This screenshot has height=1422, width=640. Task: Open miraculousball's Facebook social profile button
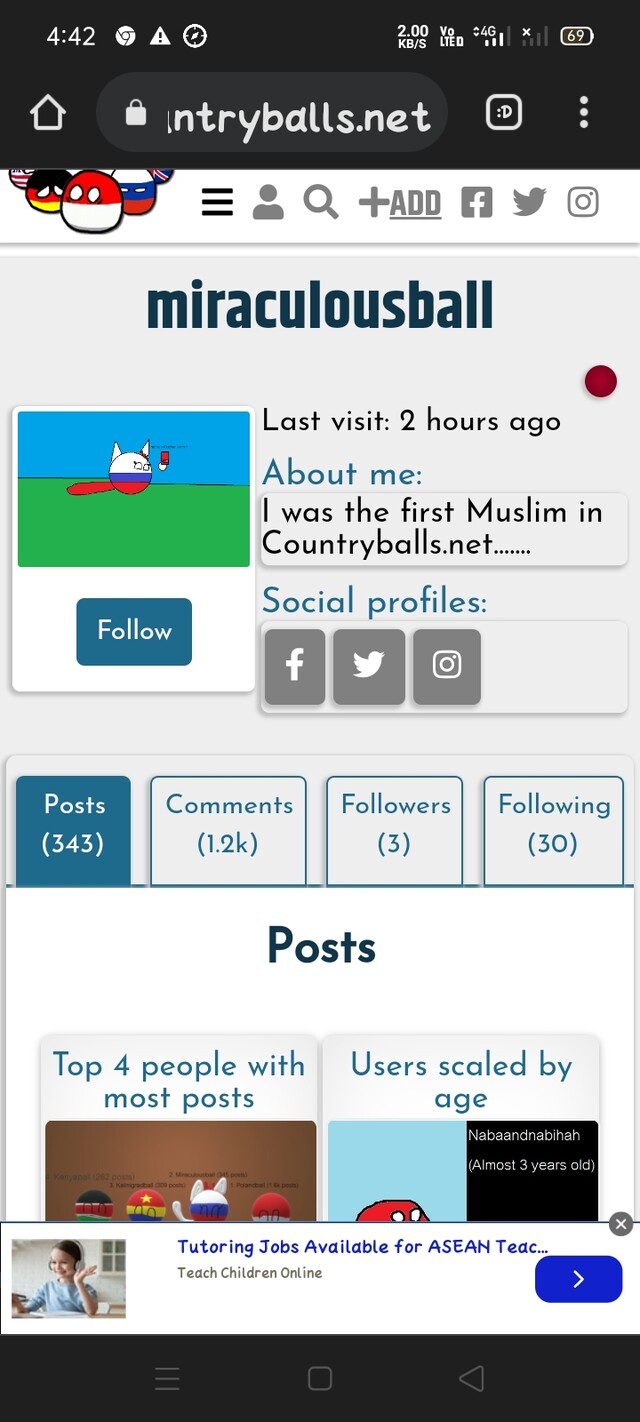(x=295, y=666)
